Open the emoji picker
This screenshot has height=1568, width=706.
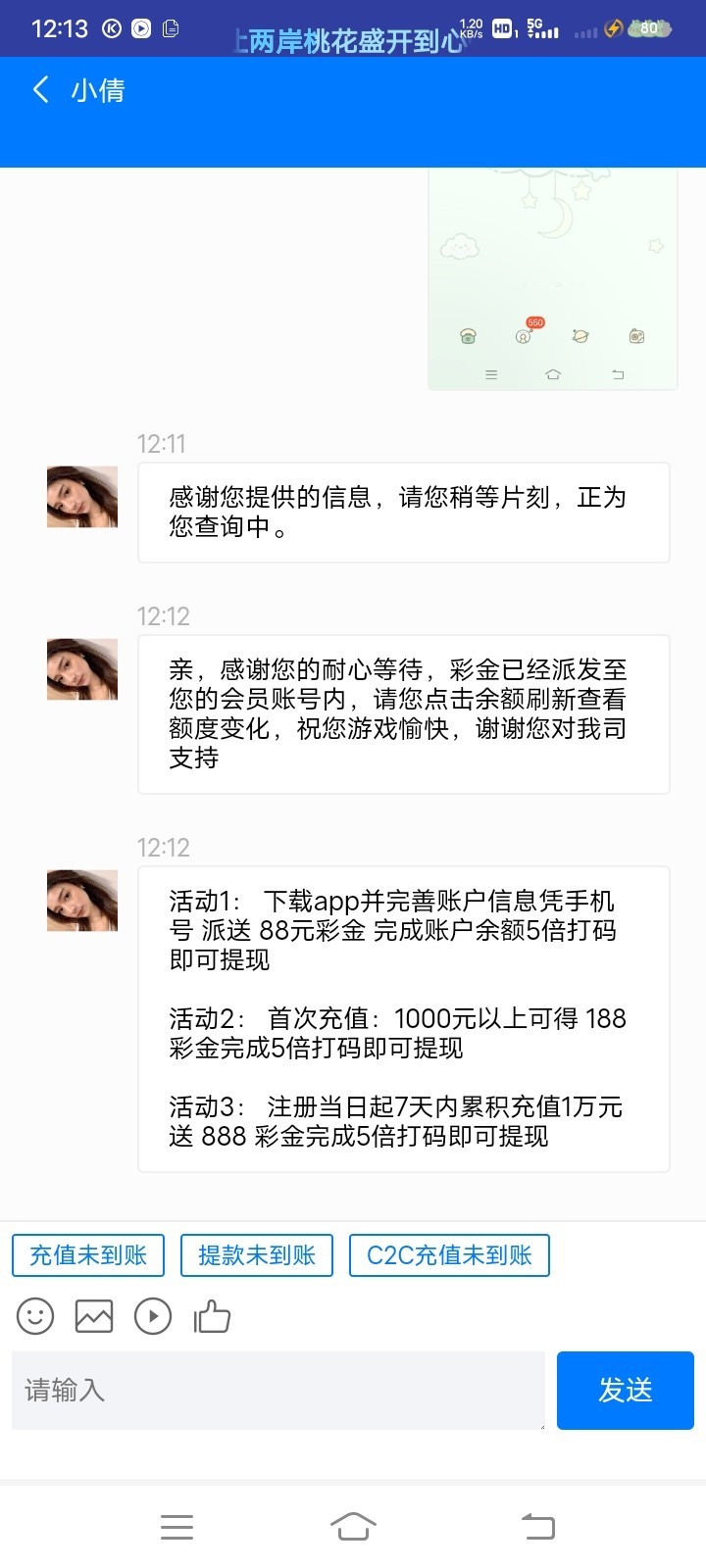[35, 1316]
